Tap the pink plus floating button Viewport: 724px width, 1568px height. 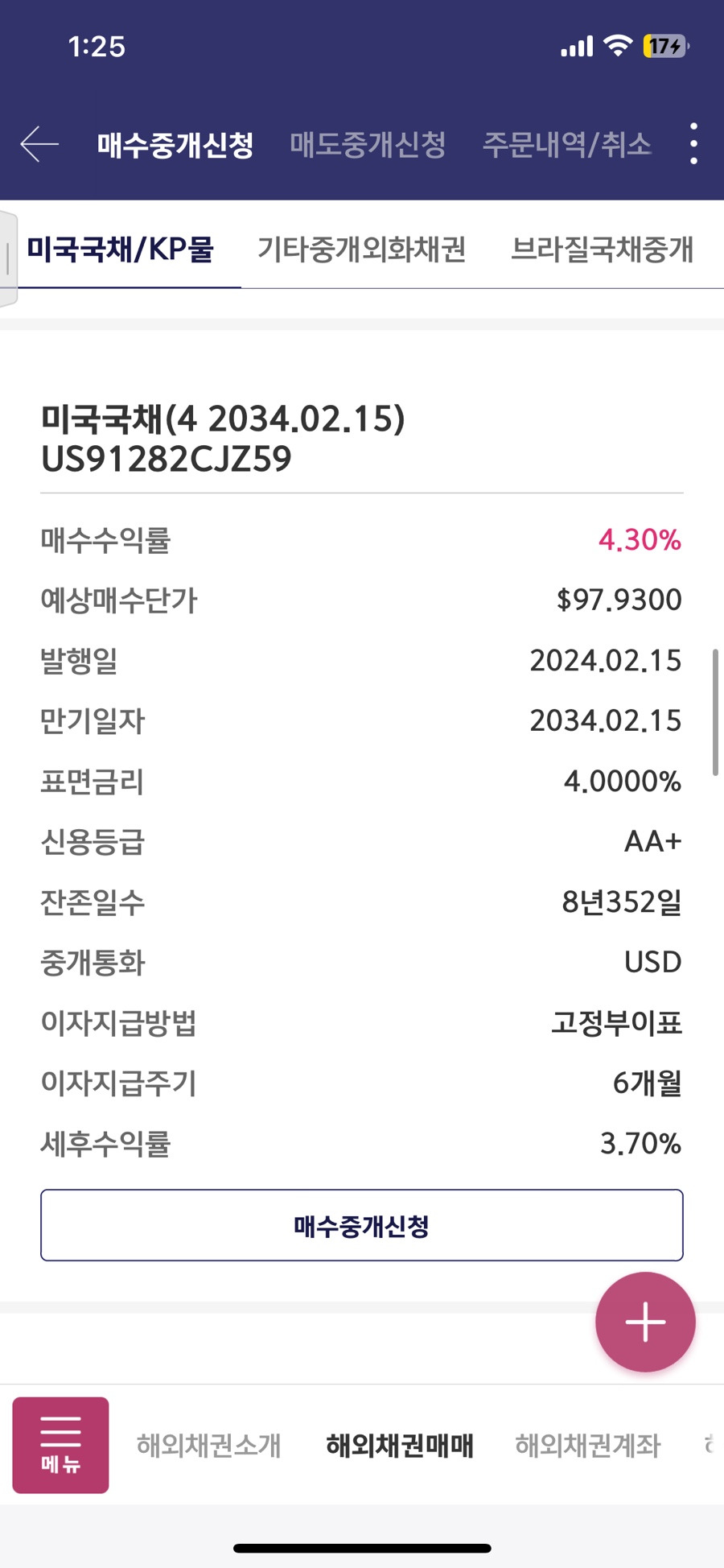click(x=645, y=1322)
